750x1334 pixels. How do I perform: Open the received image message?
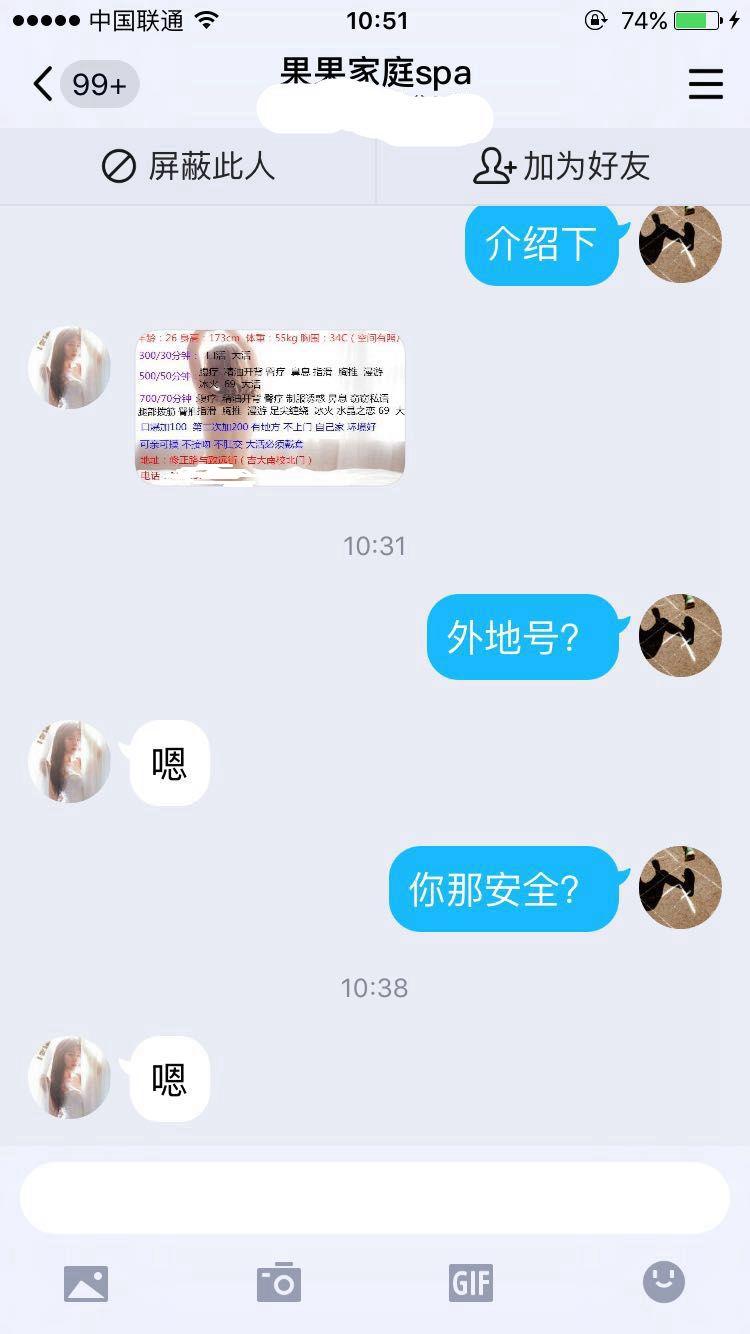coord(270,407)
